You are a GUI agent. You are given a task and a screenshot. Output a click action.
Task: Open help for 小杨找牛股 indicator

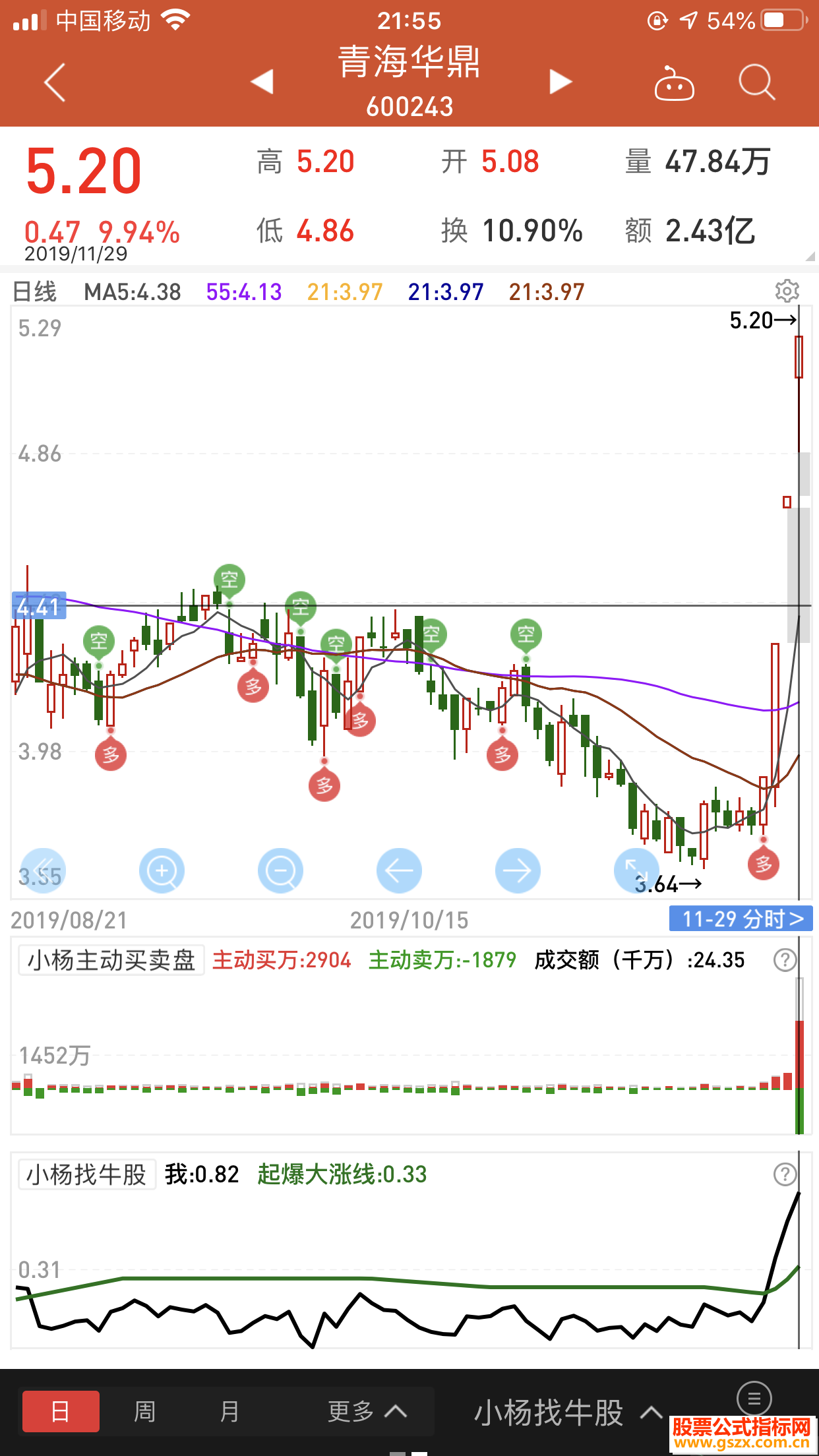[x=785, y=1174]
